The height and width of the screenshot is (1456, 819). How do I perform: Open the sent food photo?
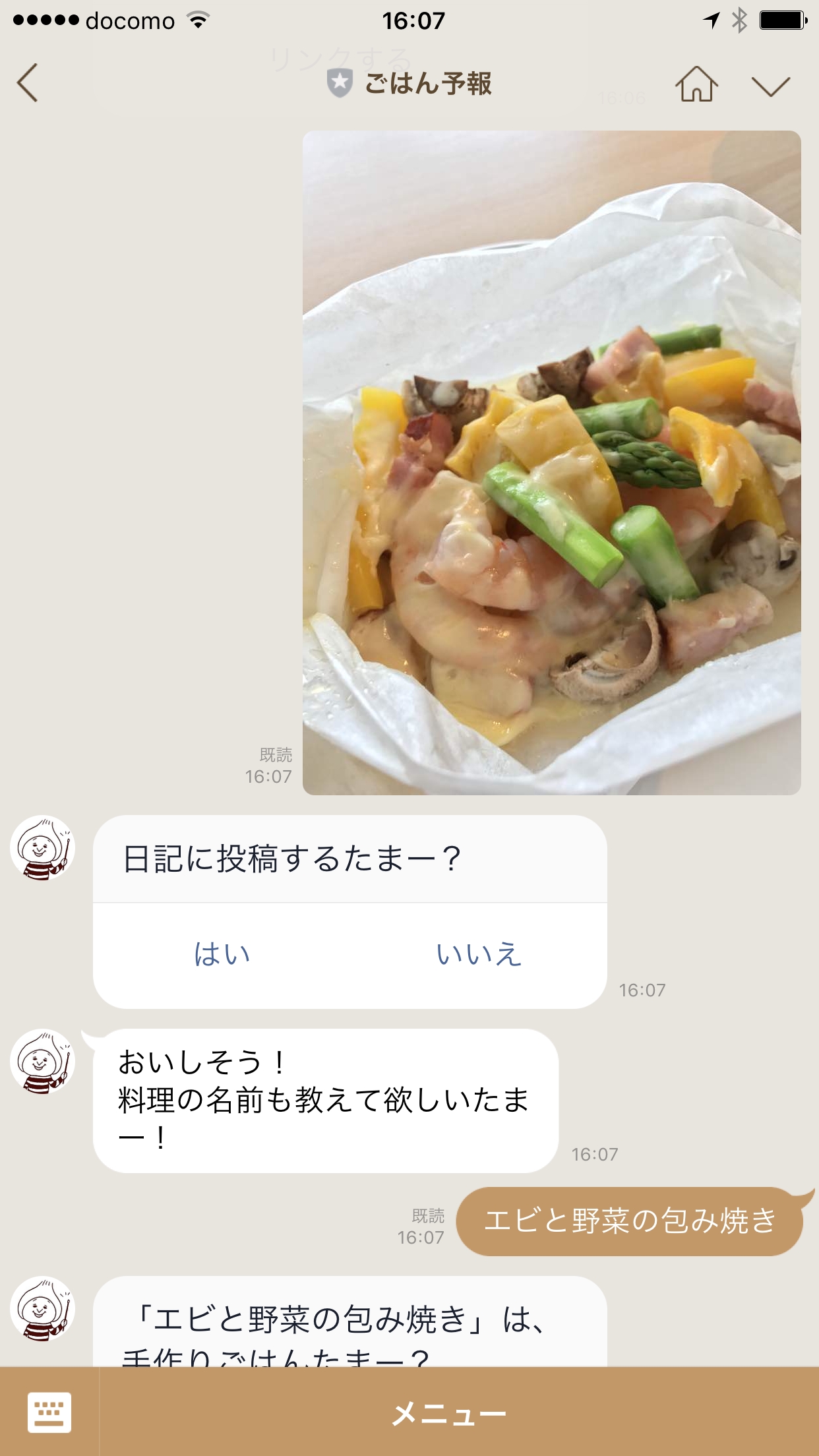pyautogui.click(x=551, y=463)
